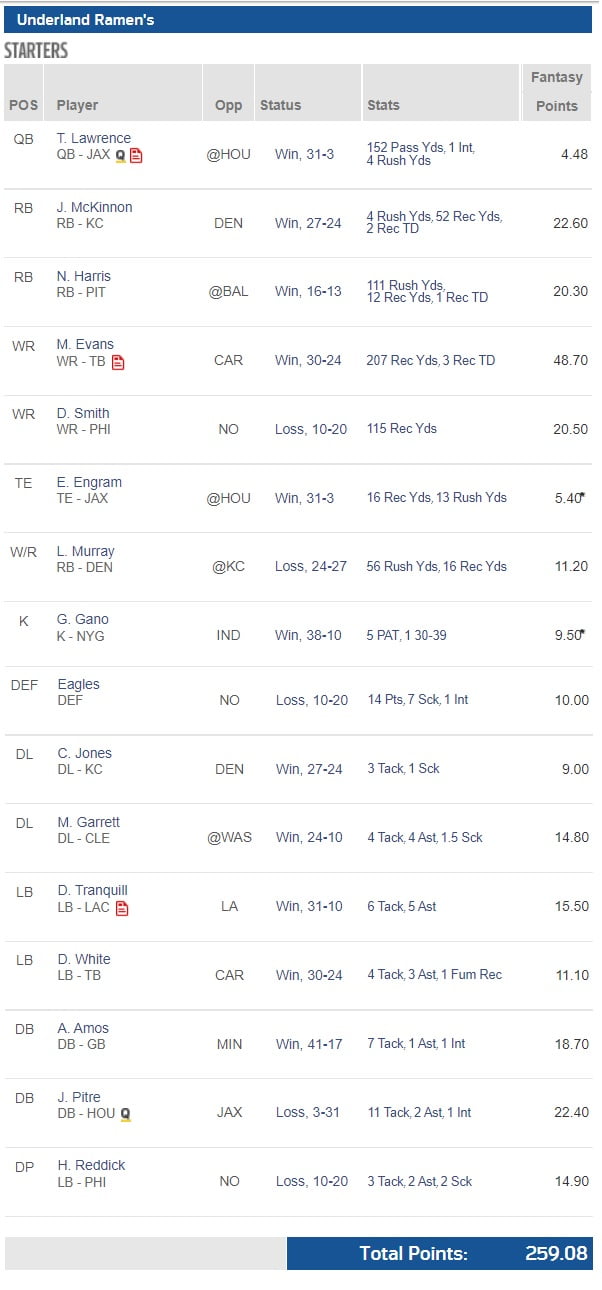Open M. Garrett's player page
The width and height of the screenshot is (602, 1290).
point(88,822)
